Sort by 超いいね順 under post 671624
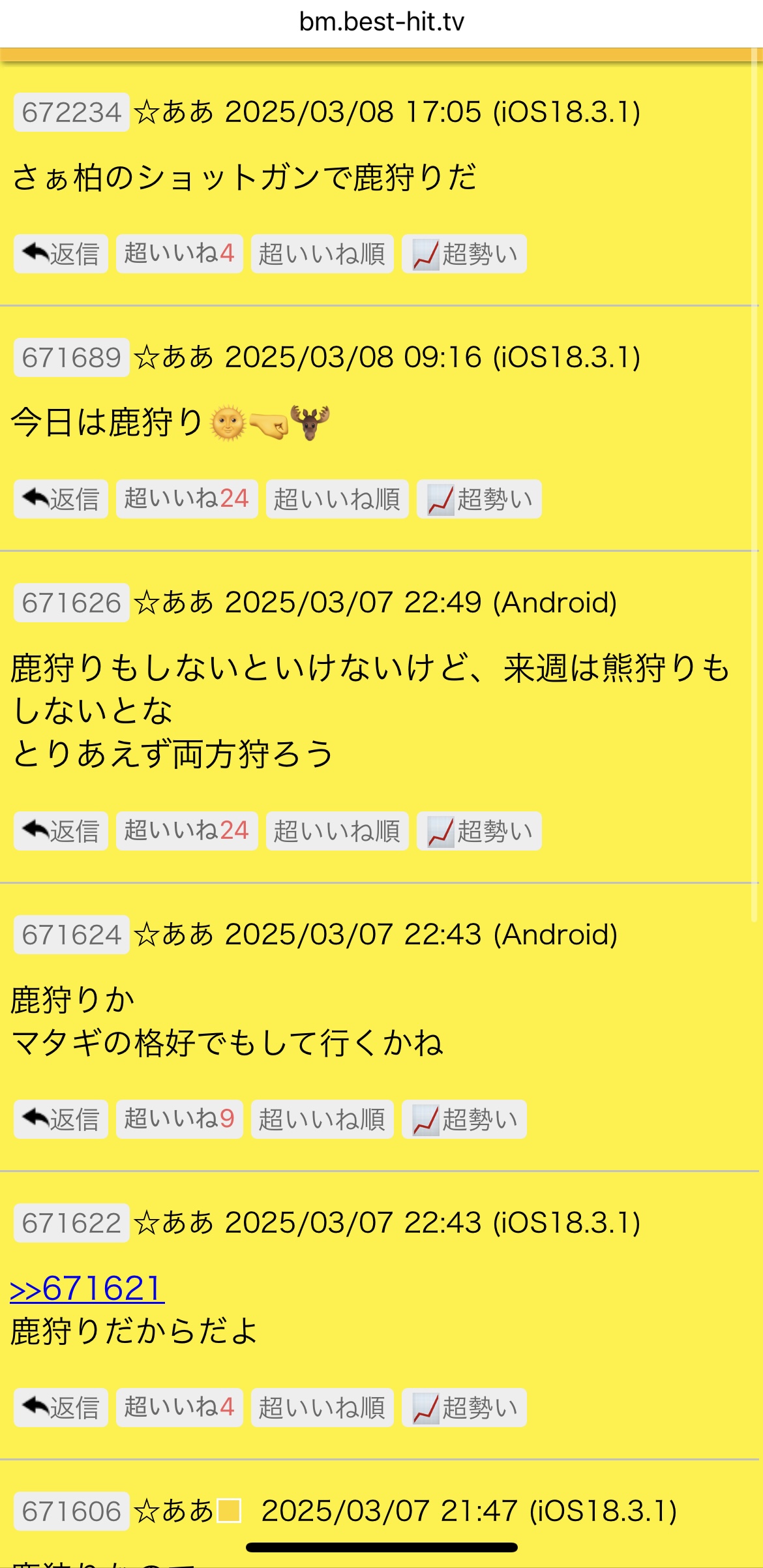The height and width of the screenshot is (1568, 763). tap(322, 1119)
